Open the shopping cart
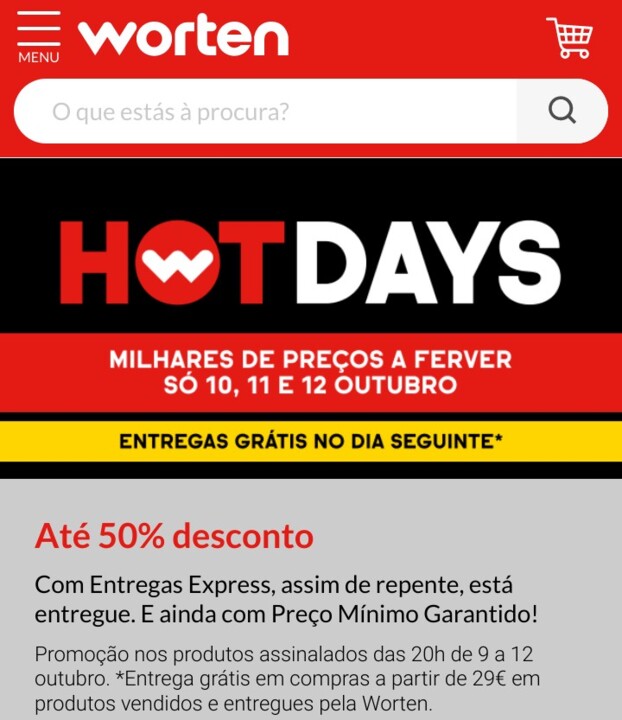This screenshot has height=720, width=622. 569,38
